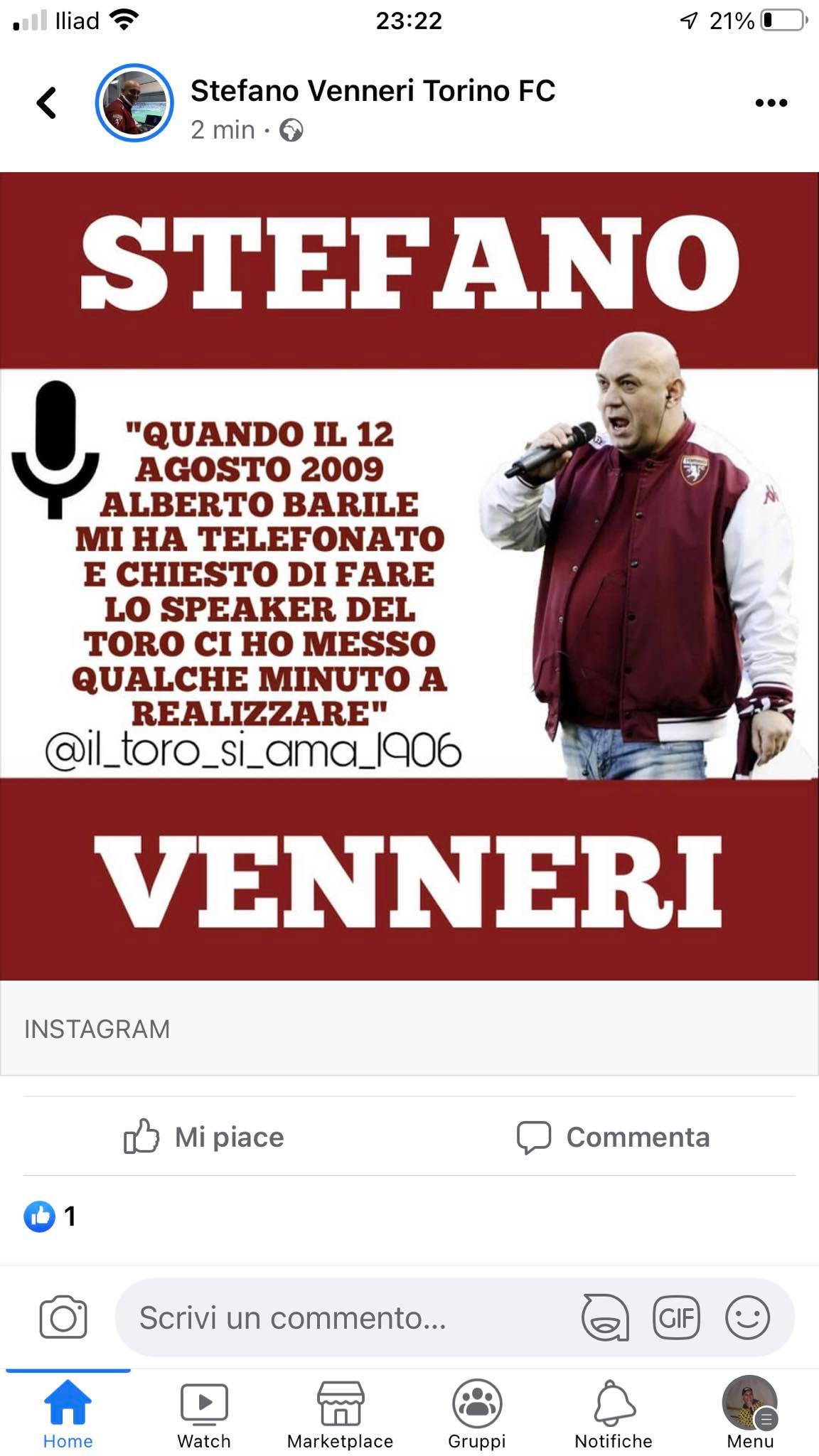Switch to the Watch tab
819x1456 pixels.
tap(204, 1414)
